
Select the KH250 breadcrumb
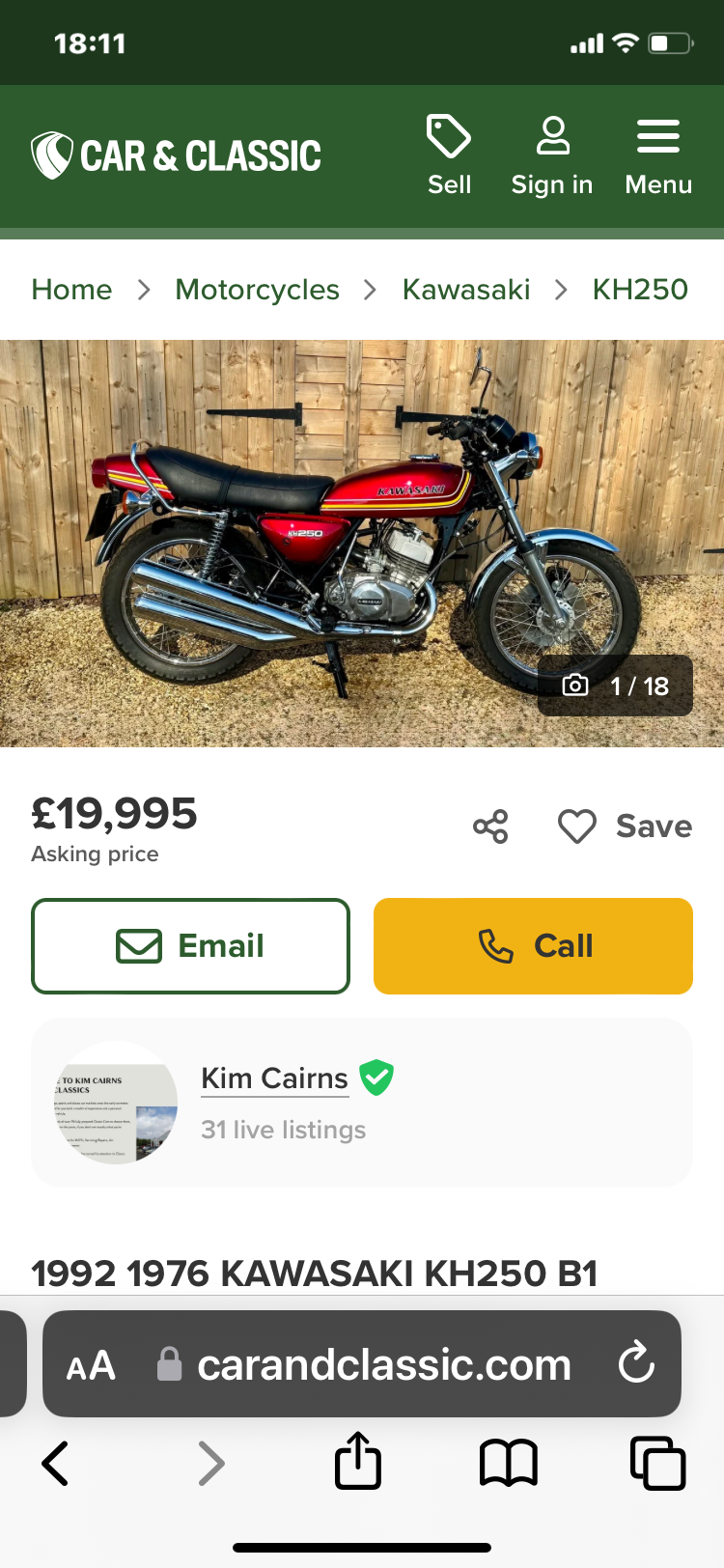[x=640, y=290]
